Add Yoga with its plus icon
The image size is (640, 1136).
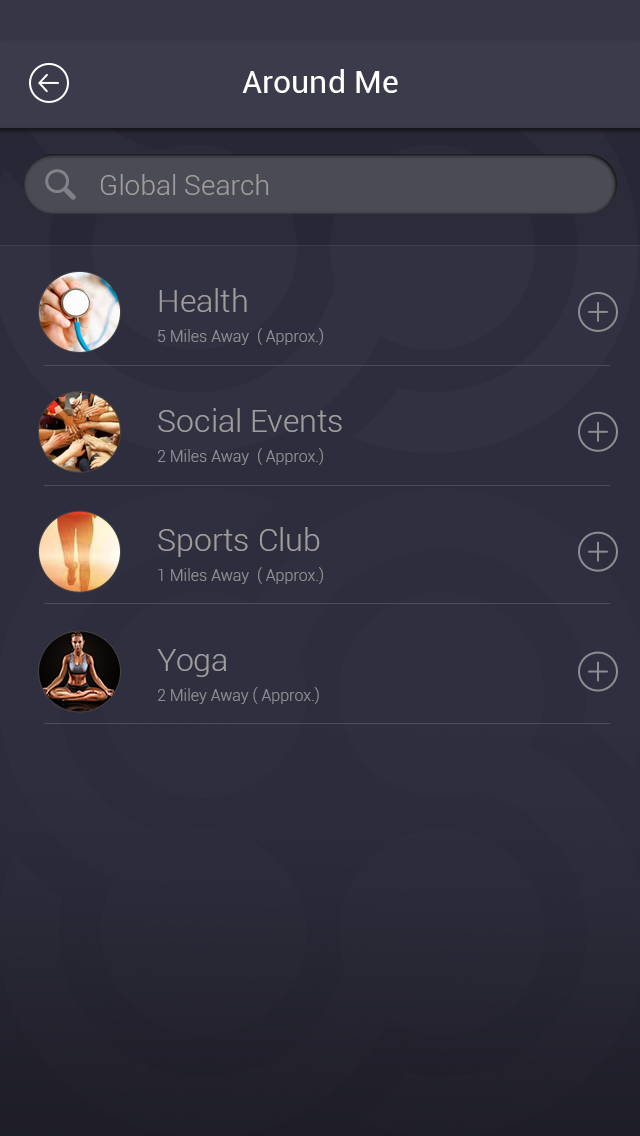[597, 671]
